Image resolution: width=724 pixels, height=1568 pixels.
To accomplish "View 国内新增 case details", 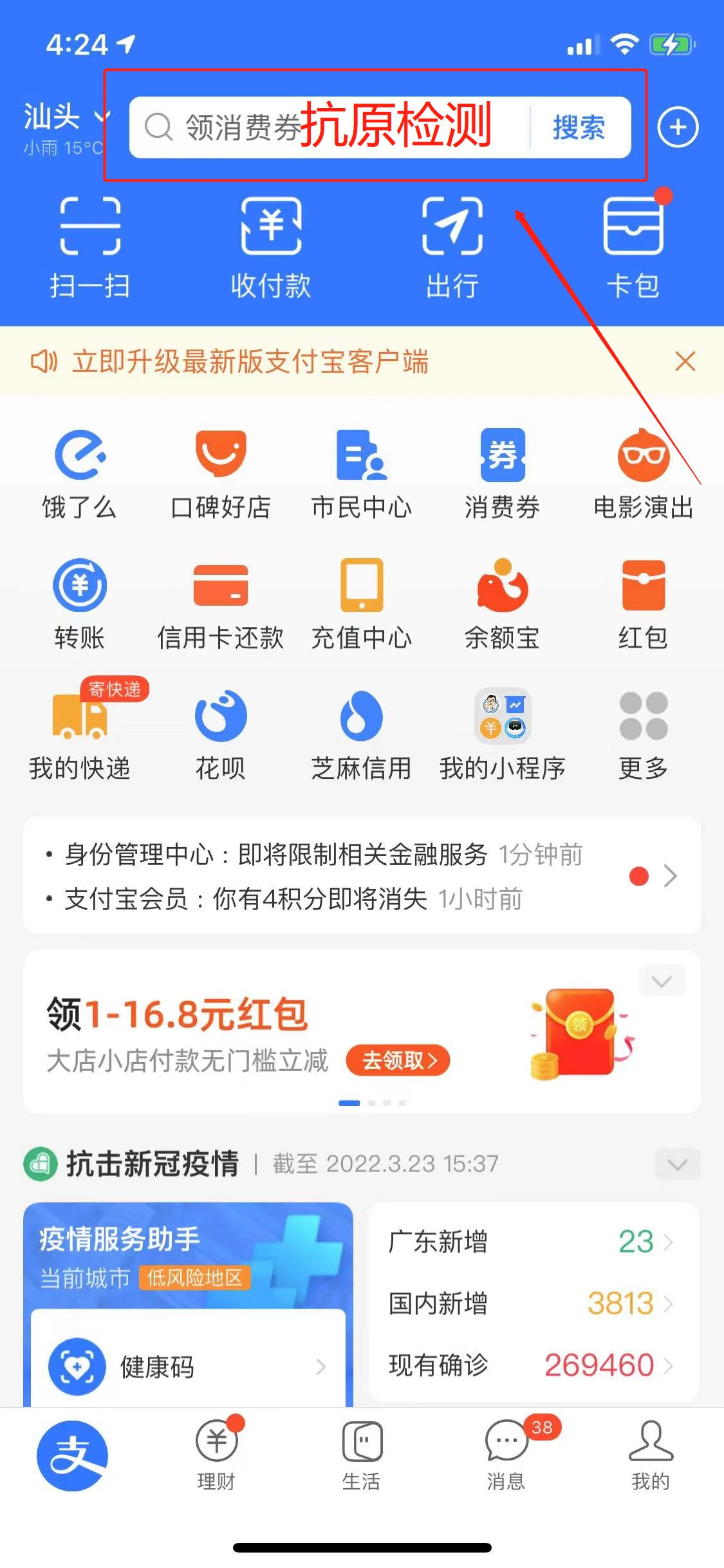I will [x=531, y=1303].
